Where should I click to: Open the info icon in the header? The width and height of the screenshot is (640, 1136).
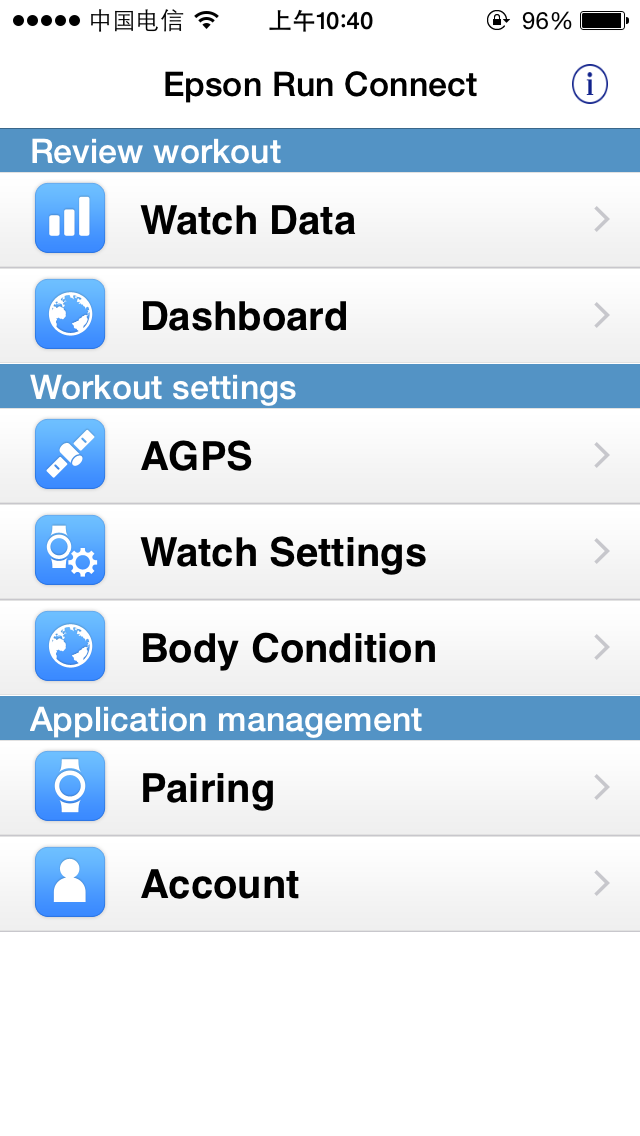tap(590, 85)
